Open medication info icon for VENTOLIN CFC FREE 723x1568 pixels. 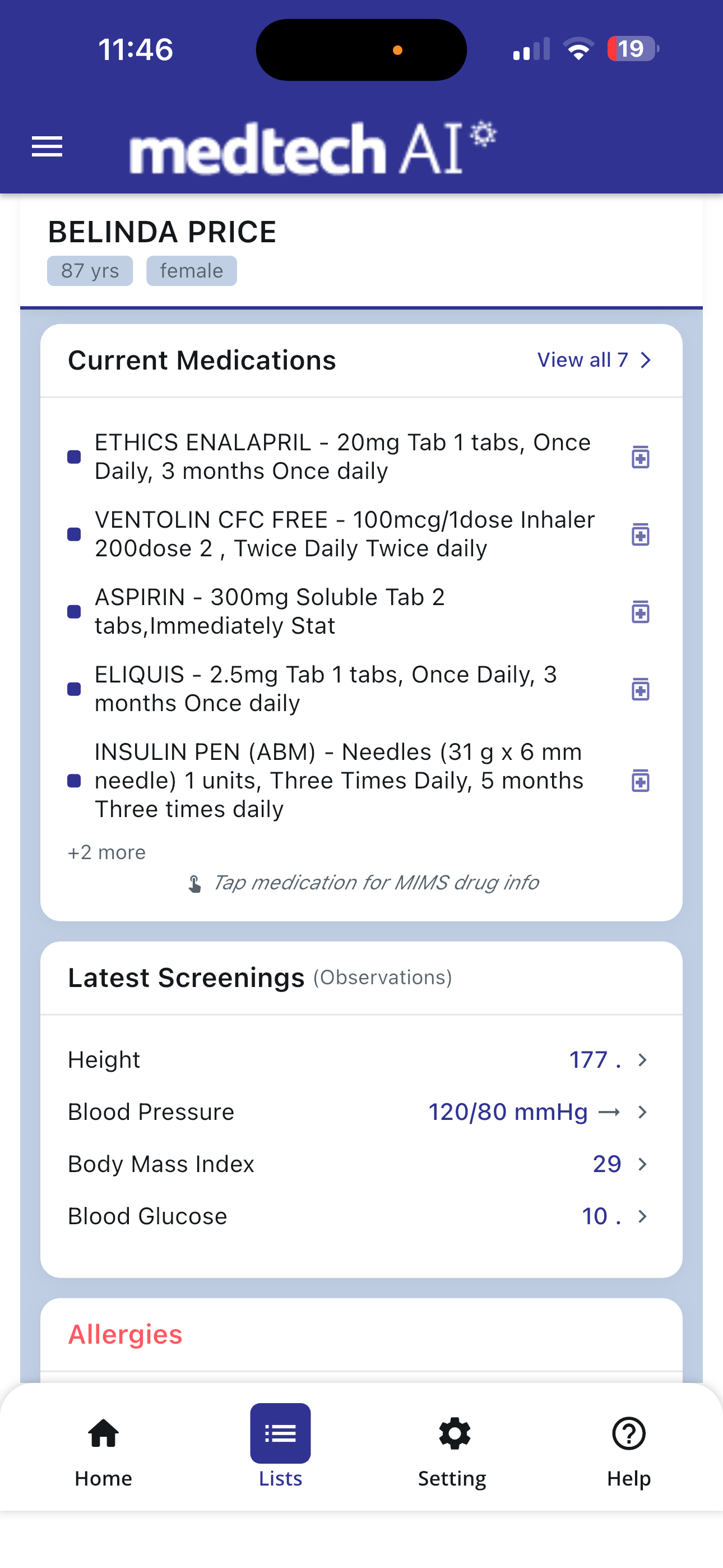[x=641, y=535]
